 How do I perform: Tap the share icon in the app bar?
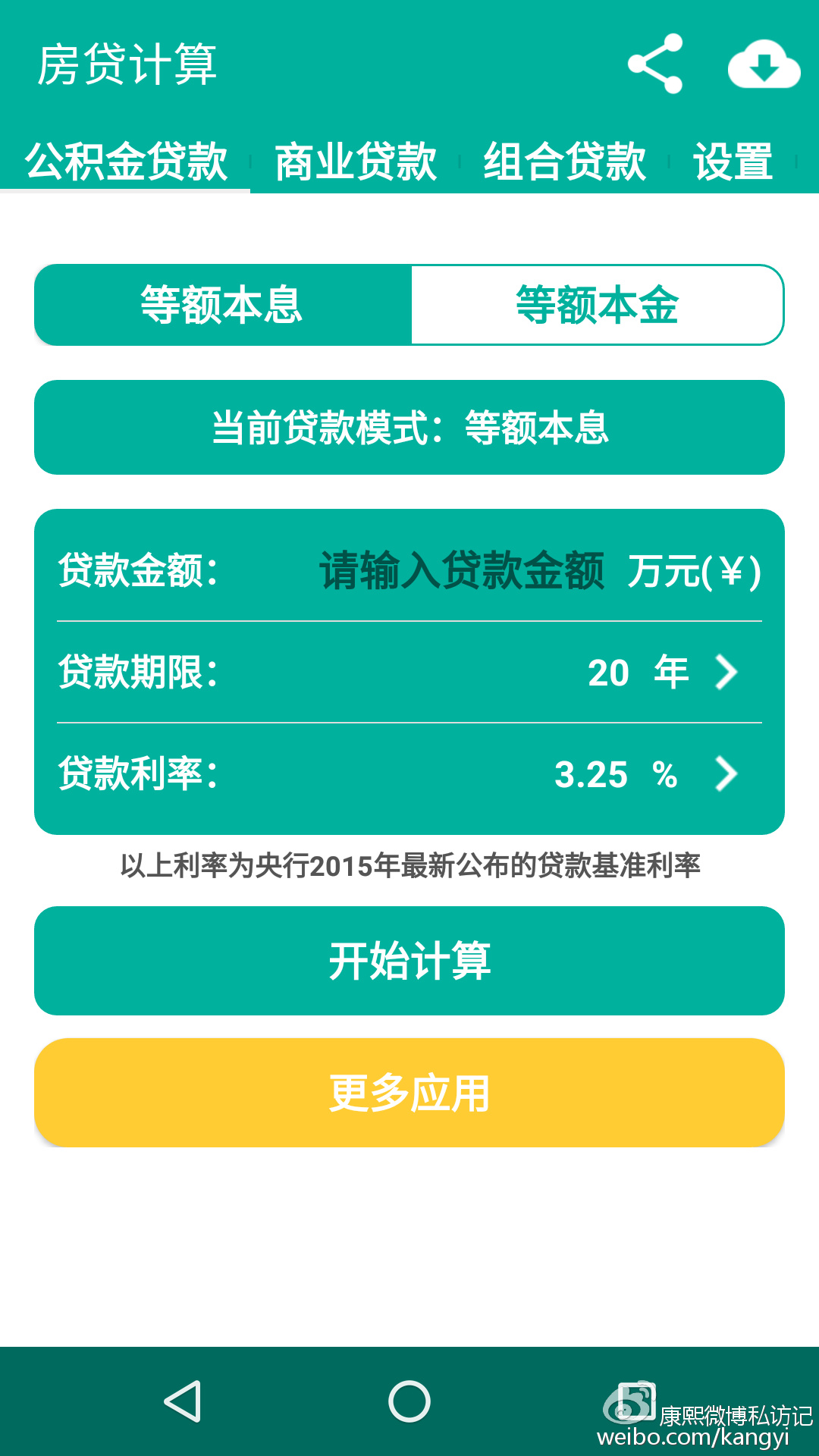tap(655, 64)
